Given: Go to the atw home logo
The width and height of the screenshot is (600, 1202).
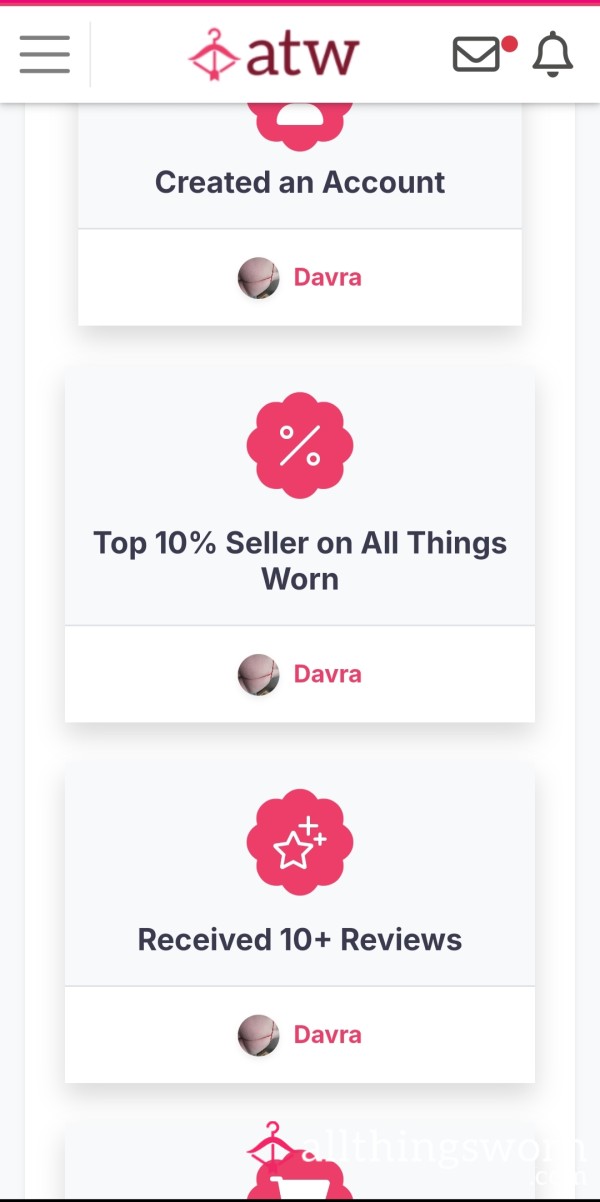Looking at the screenshot, I should (273, 54).
